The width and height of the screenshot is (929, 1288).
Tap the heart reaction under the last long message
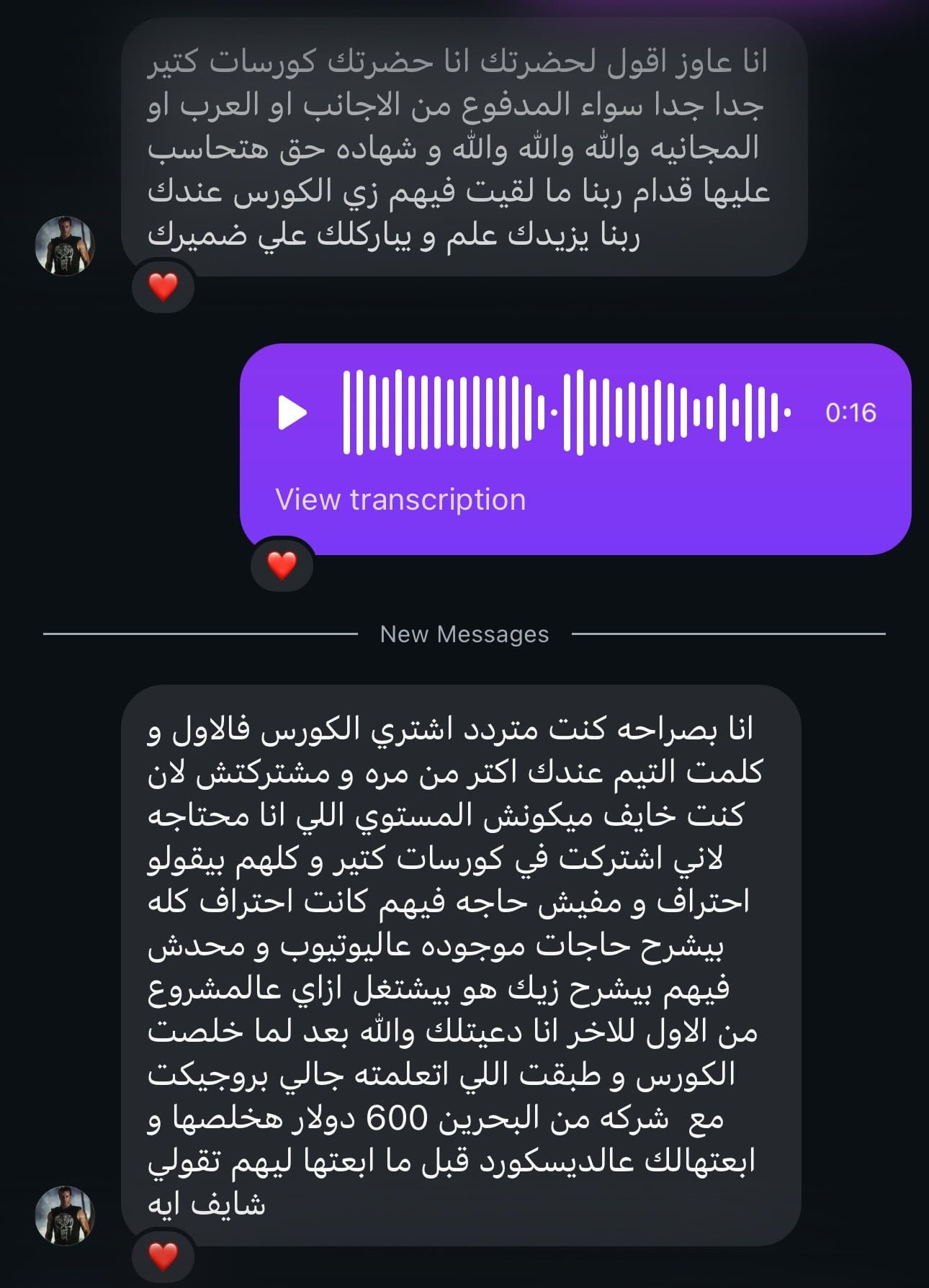[163, 1256]
